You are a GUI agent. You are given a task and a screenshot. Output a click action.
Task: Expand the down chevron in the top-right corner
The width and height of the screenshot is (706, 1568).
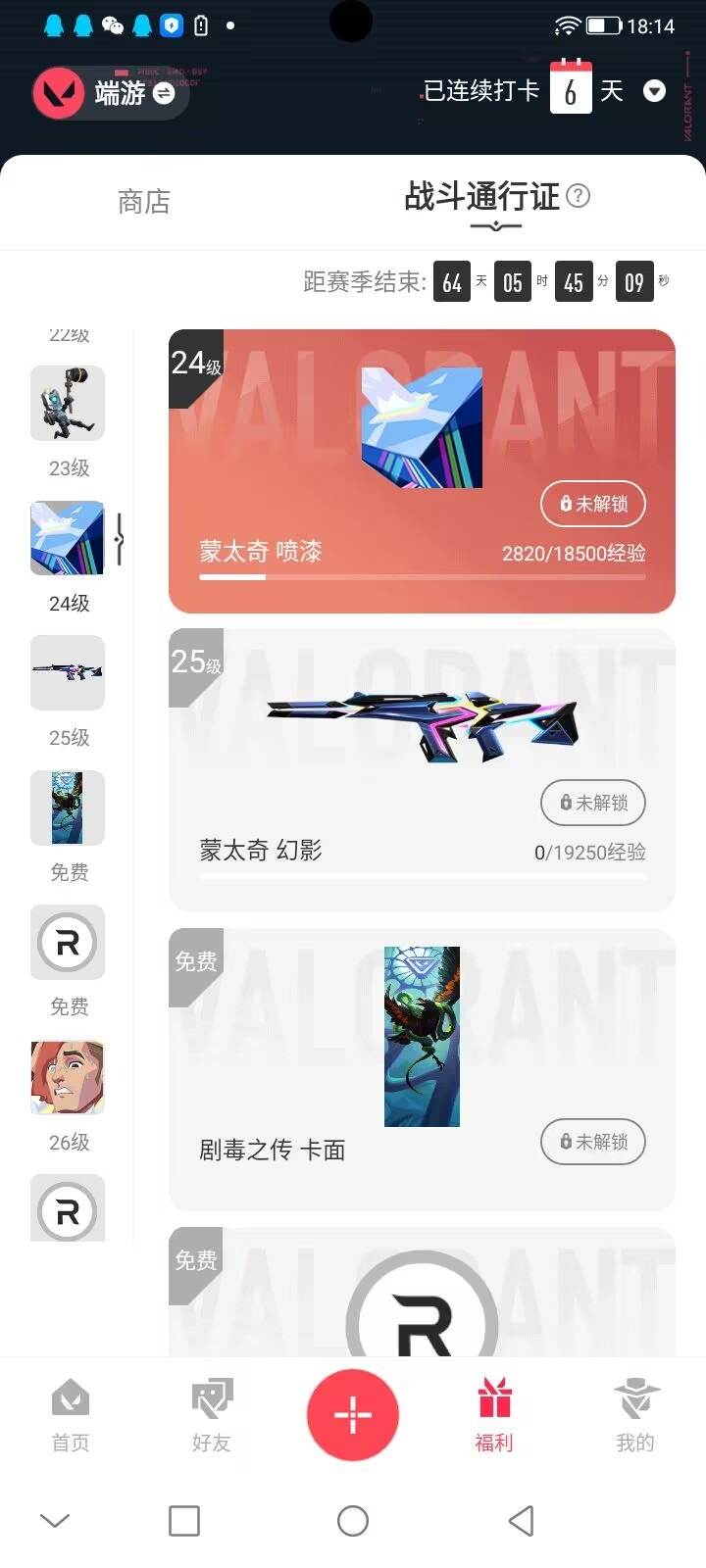click(x=655, y=91)
